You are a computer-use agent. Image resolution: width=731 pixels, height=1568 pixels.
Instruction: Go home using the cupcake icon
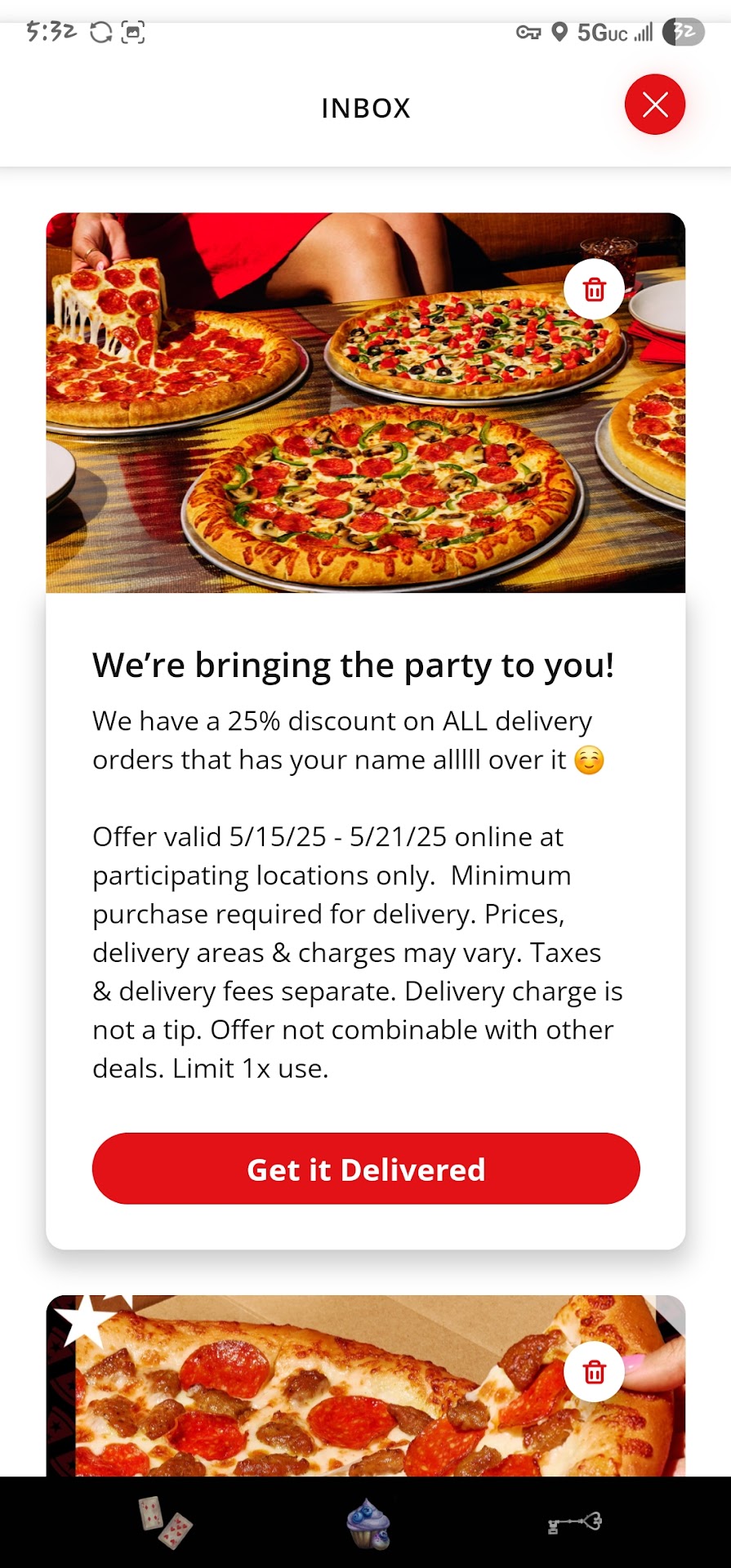coord(368,1524)
